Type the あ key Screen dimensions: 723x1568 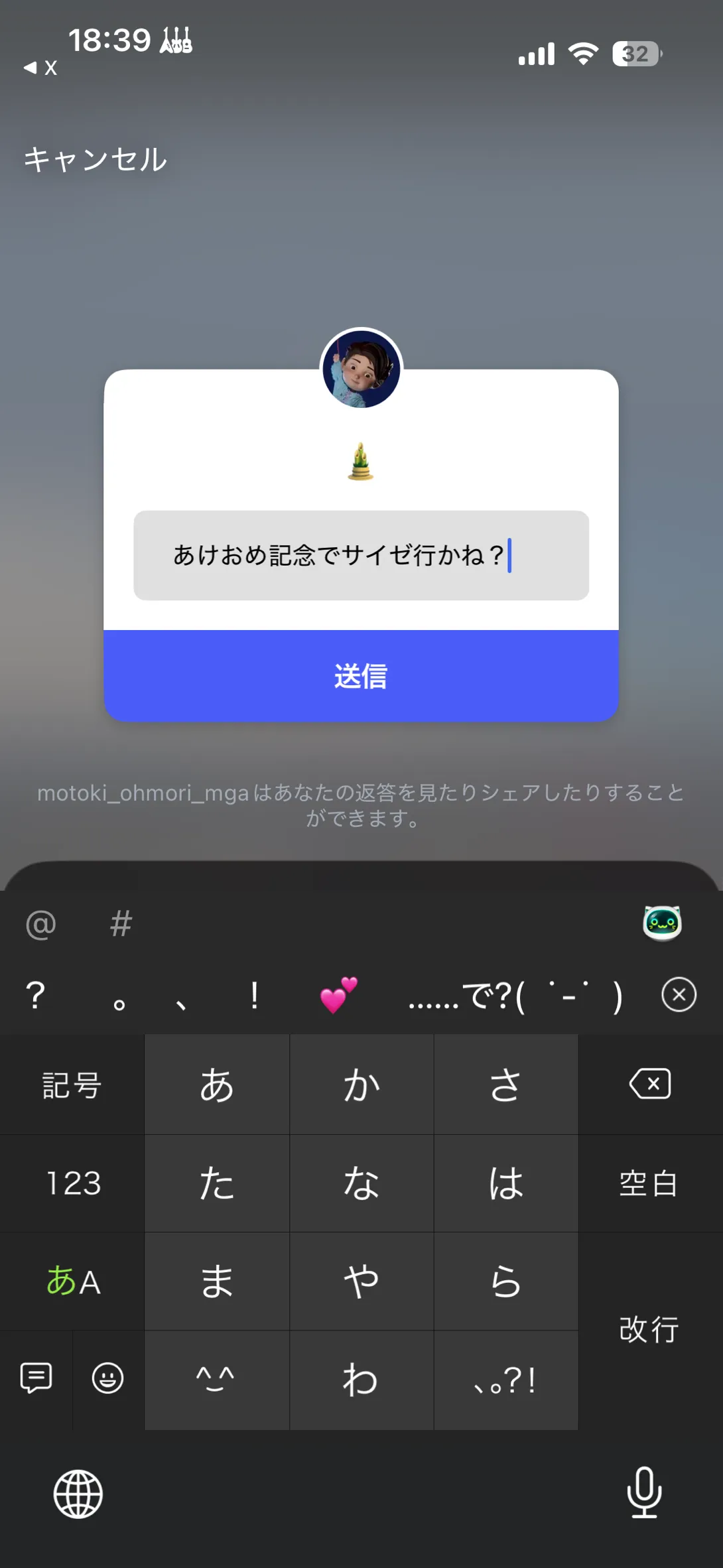click(217, 1085)
